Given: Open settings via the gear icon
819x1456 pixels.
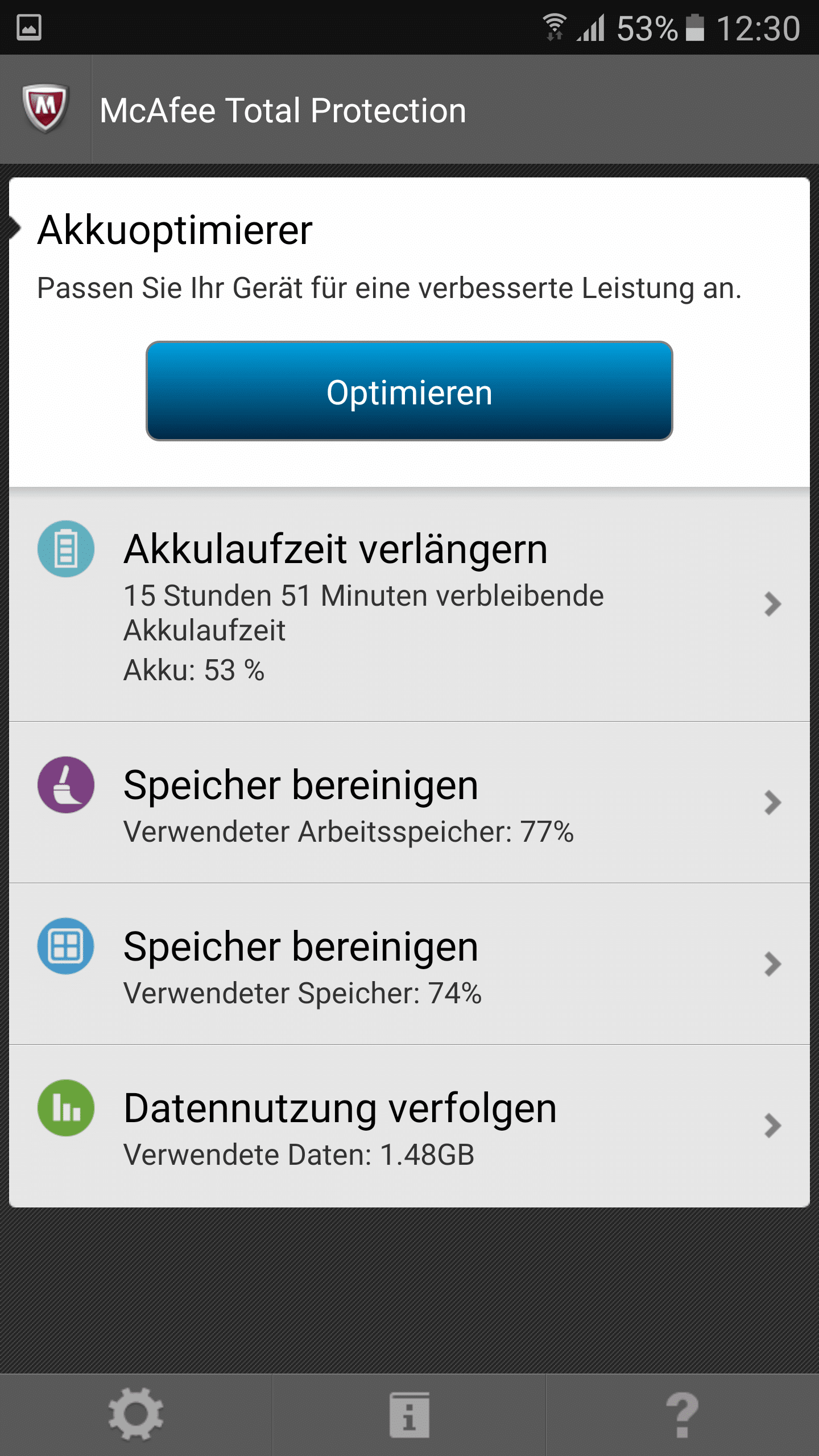Looking at the screenshot, I should point(135,1414).
